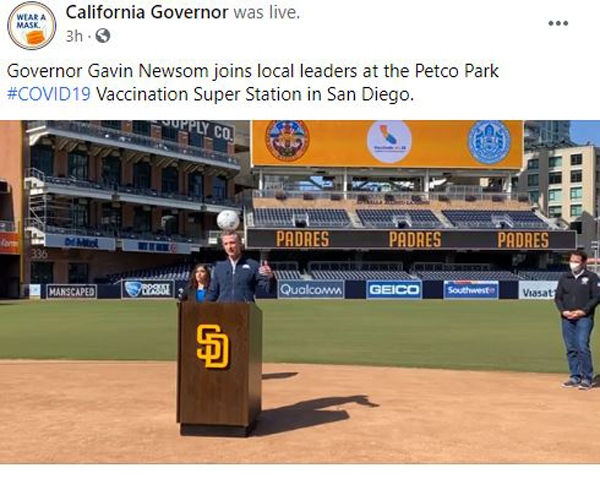The image size is (600, 479).
Task: Open the California Governor page name link
Action: [147, 13]
